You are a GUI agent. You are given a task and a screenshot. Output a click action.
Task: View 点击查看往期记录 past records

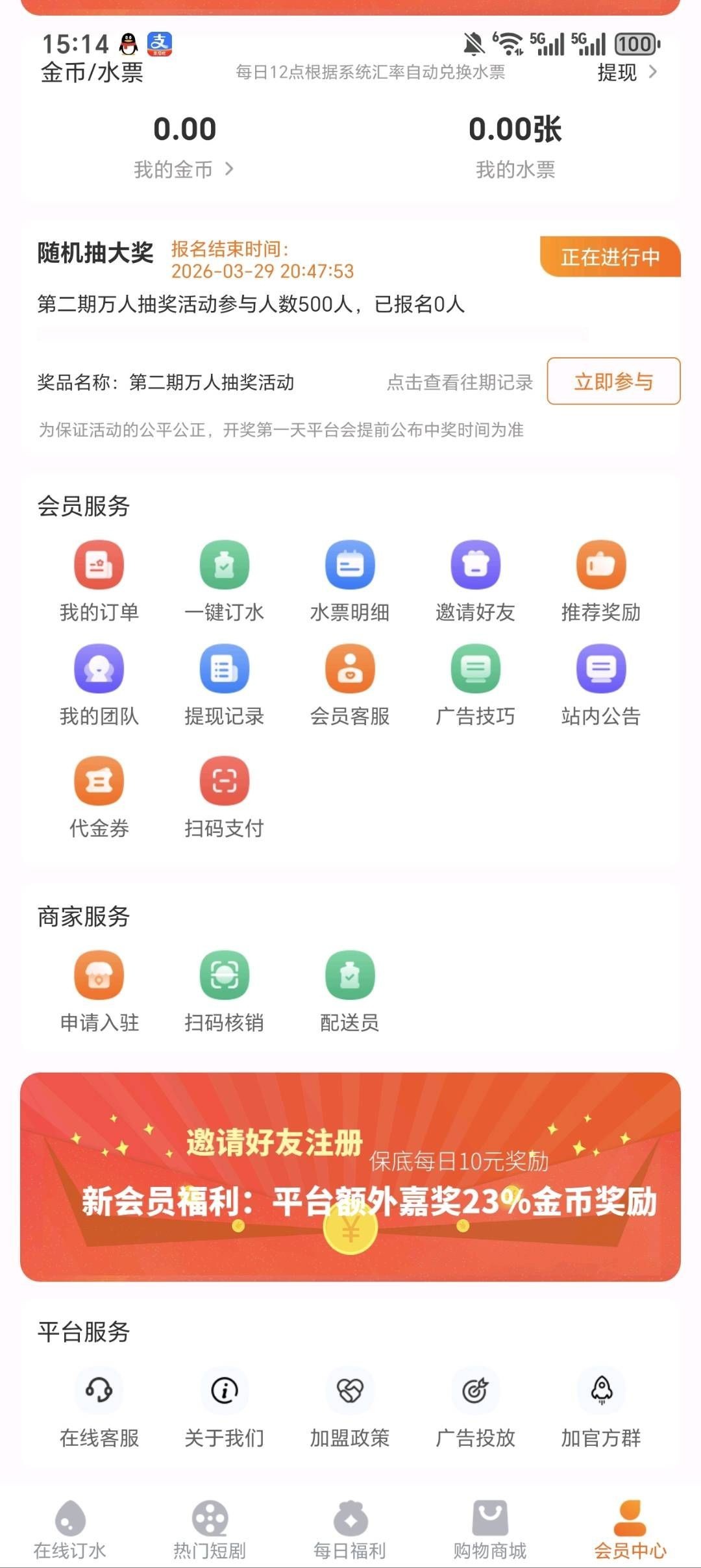click(x=460, y=382)
